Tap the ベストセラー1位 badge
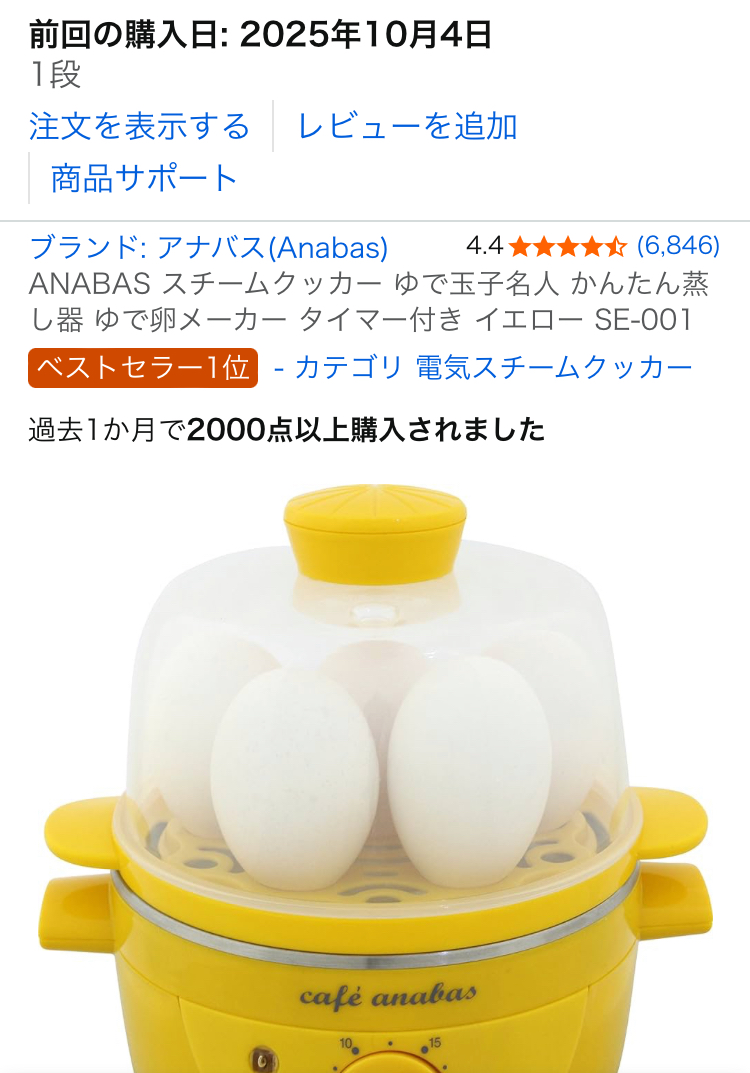The height and width of the screenshot is (1073, 750). point(143,368)
